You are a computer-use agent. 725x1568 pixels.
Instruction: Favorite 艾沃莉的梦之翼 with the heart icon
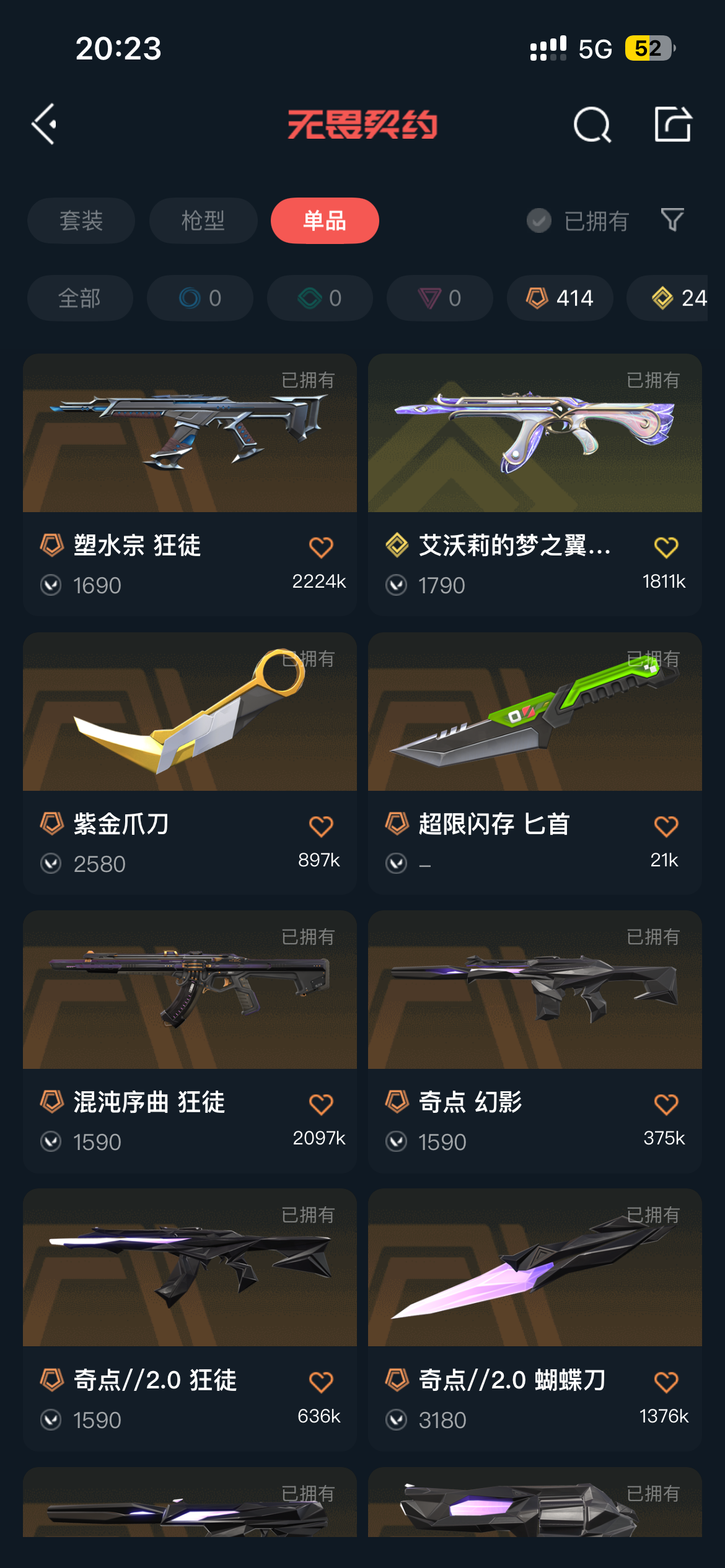pos(666,547)
